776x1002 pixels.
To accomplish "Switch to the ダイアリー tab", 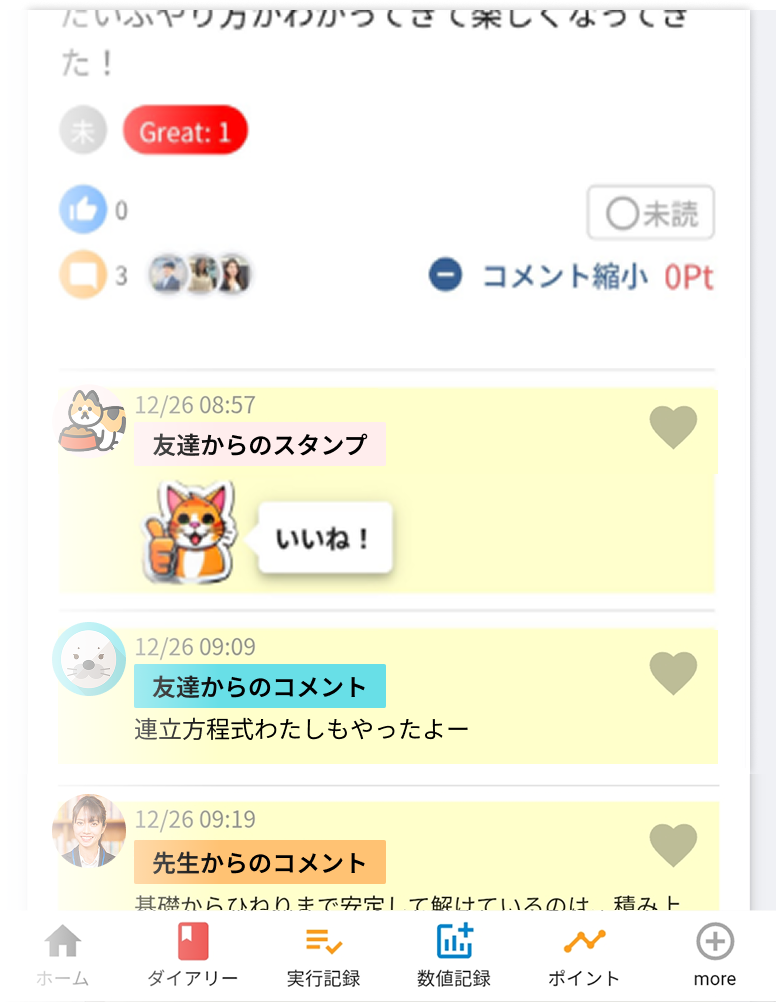I will [192, 955].
